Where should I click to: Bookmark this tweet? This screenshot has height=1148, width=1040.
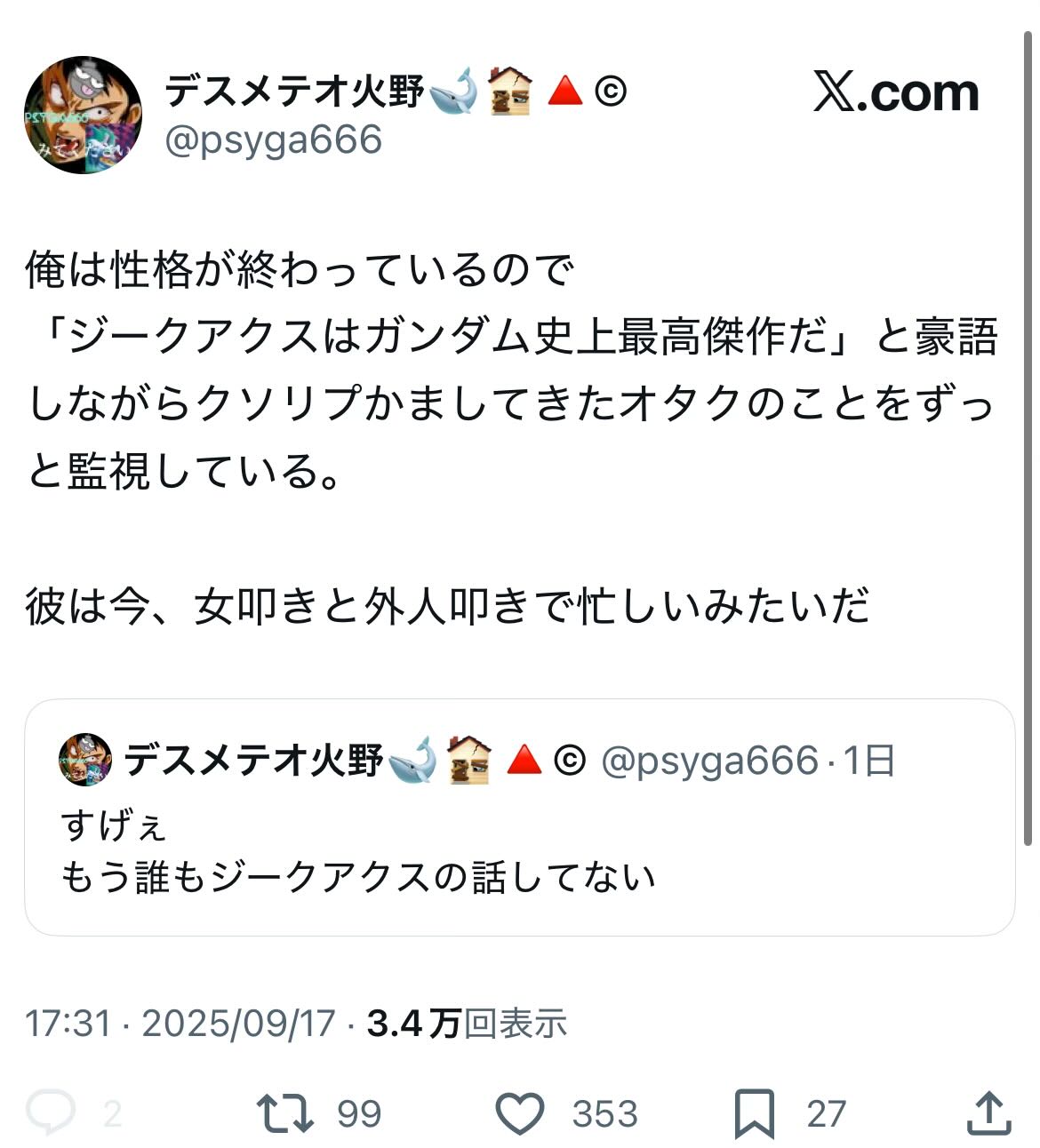(x=754, y=1112)
